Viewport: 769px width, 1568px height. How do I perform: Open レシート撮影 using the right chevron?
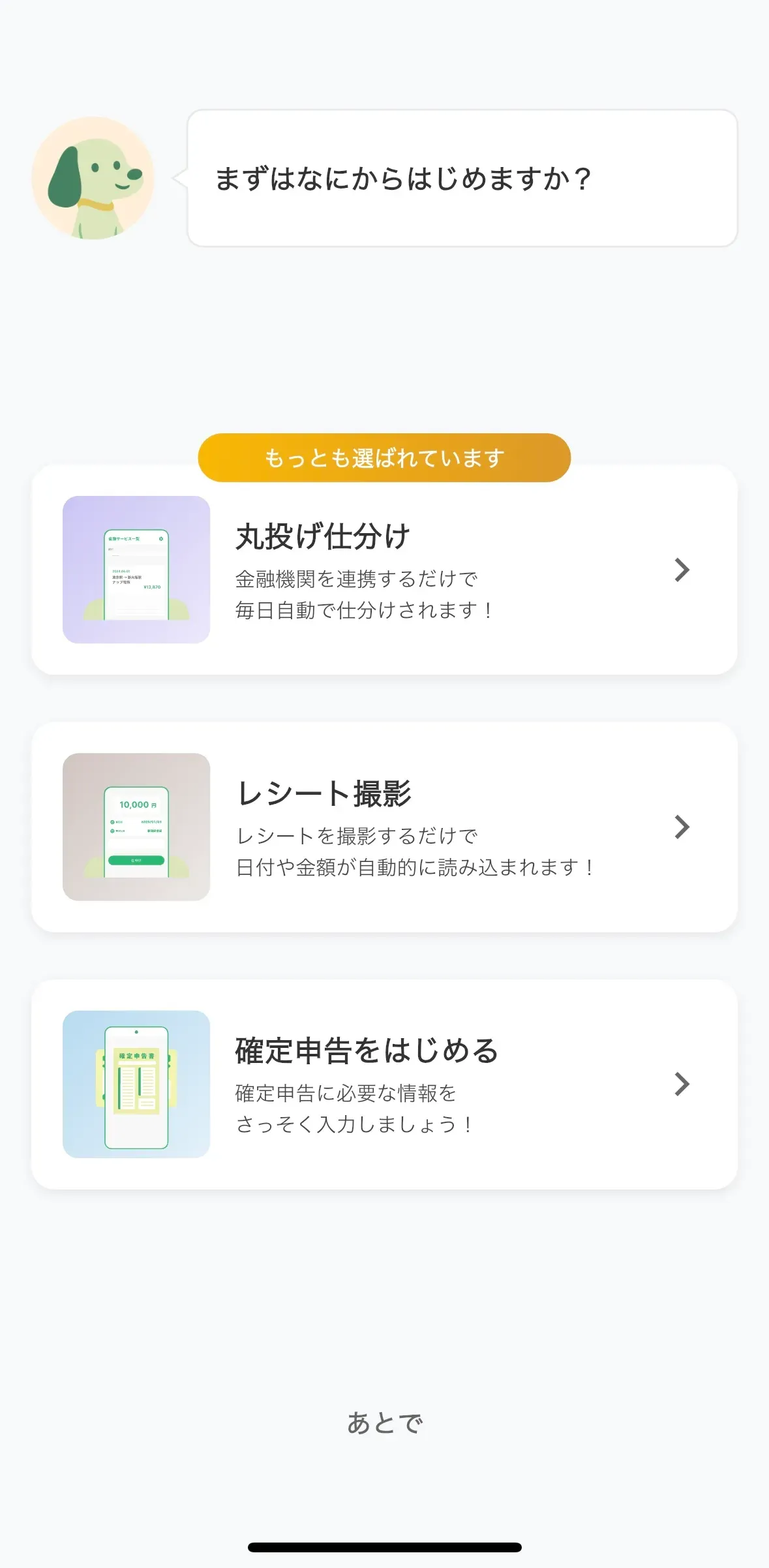(682, 827)
